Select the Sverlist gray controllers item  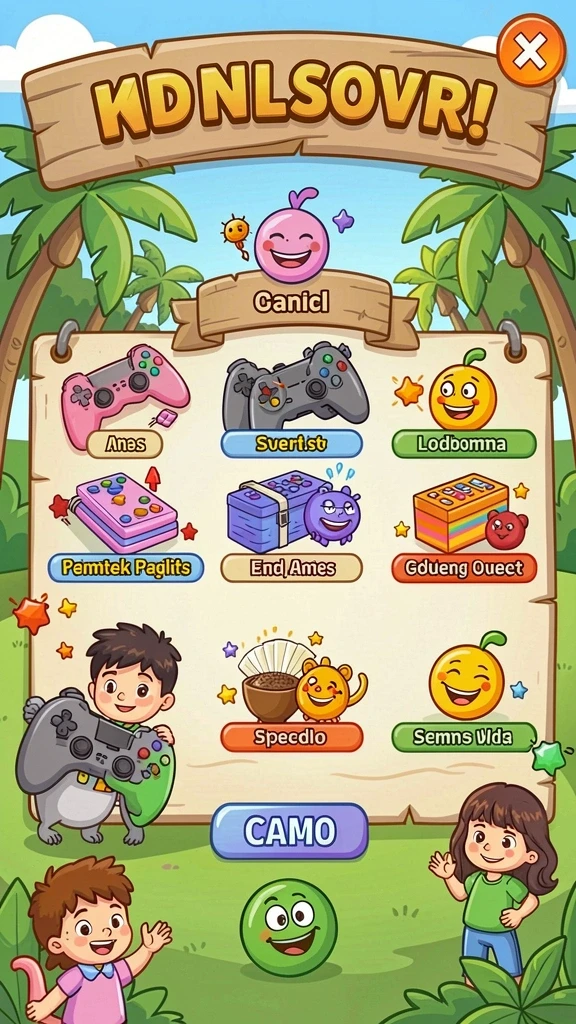(x=293, y=400)
